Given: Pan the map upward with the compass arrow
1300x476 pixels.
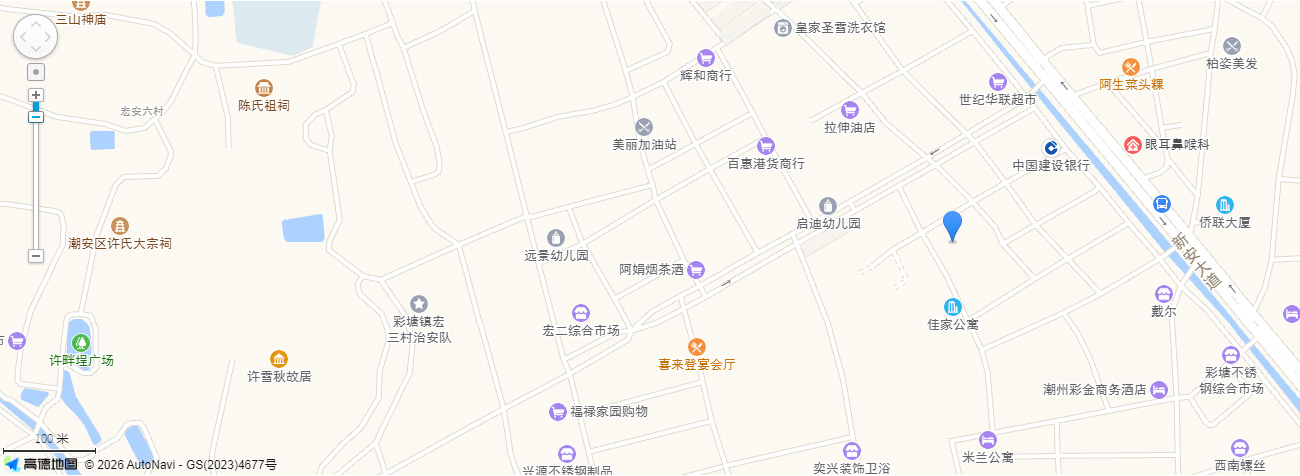Looking at the screenshot, I should 35,24.
